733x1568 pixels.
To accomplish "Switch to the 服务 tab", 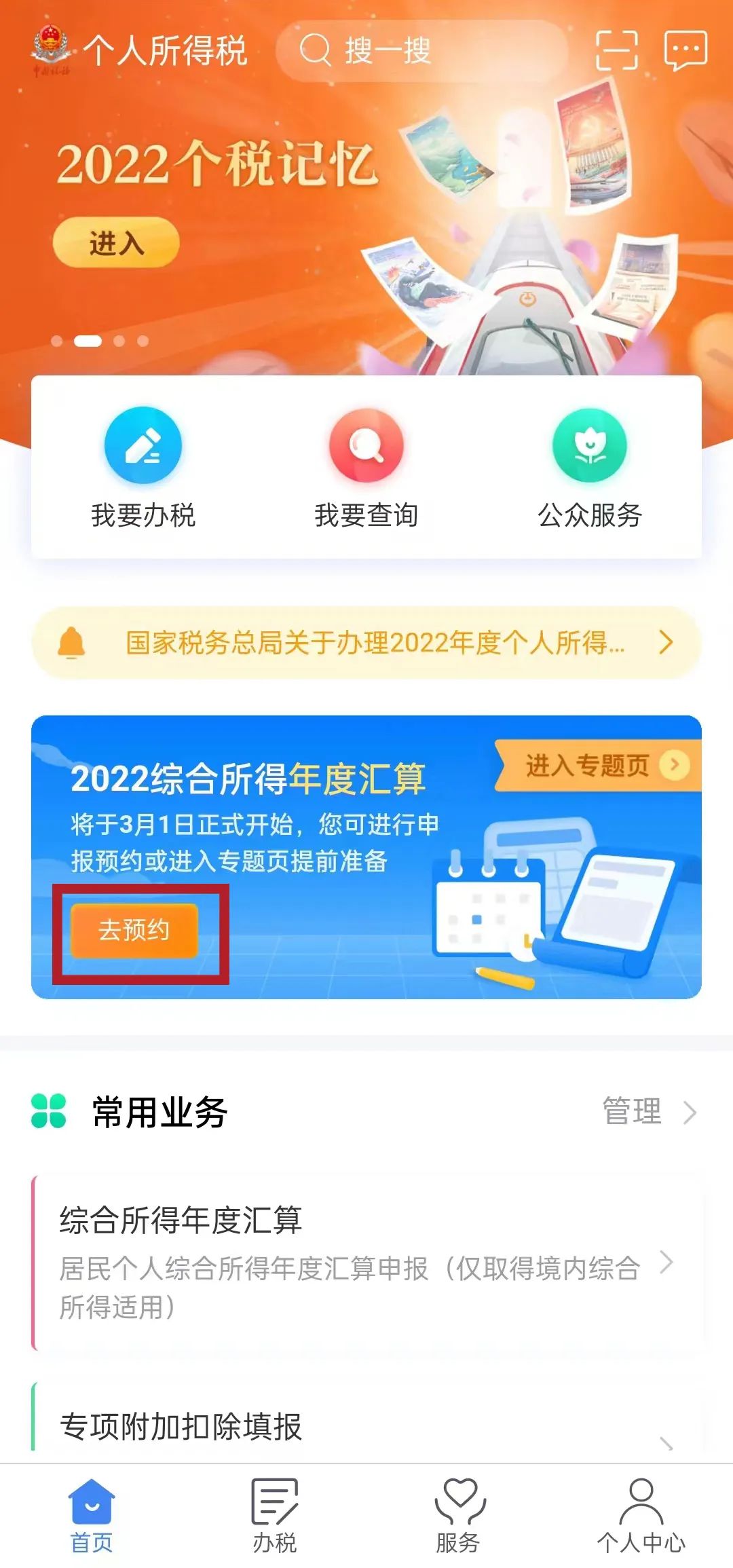I will pos(458,1515).
